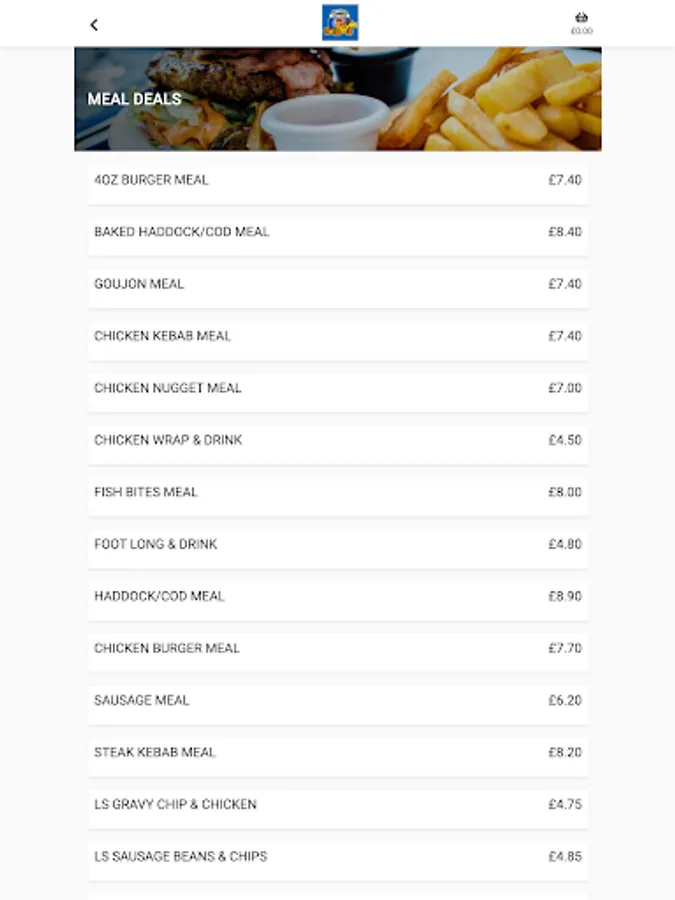This screenshot has height=900, width=675.
Task: Select the Haddock/Cod Meal at £8.90
Action: click(x=337, y=596)
